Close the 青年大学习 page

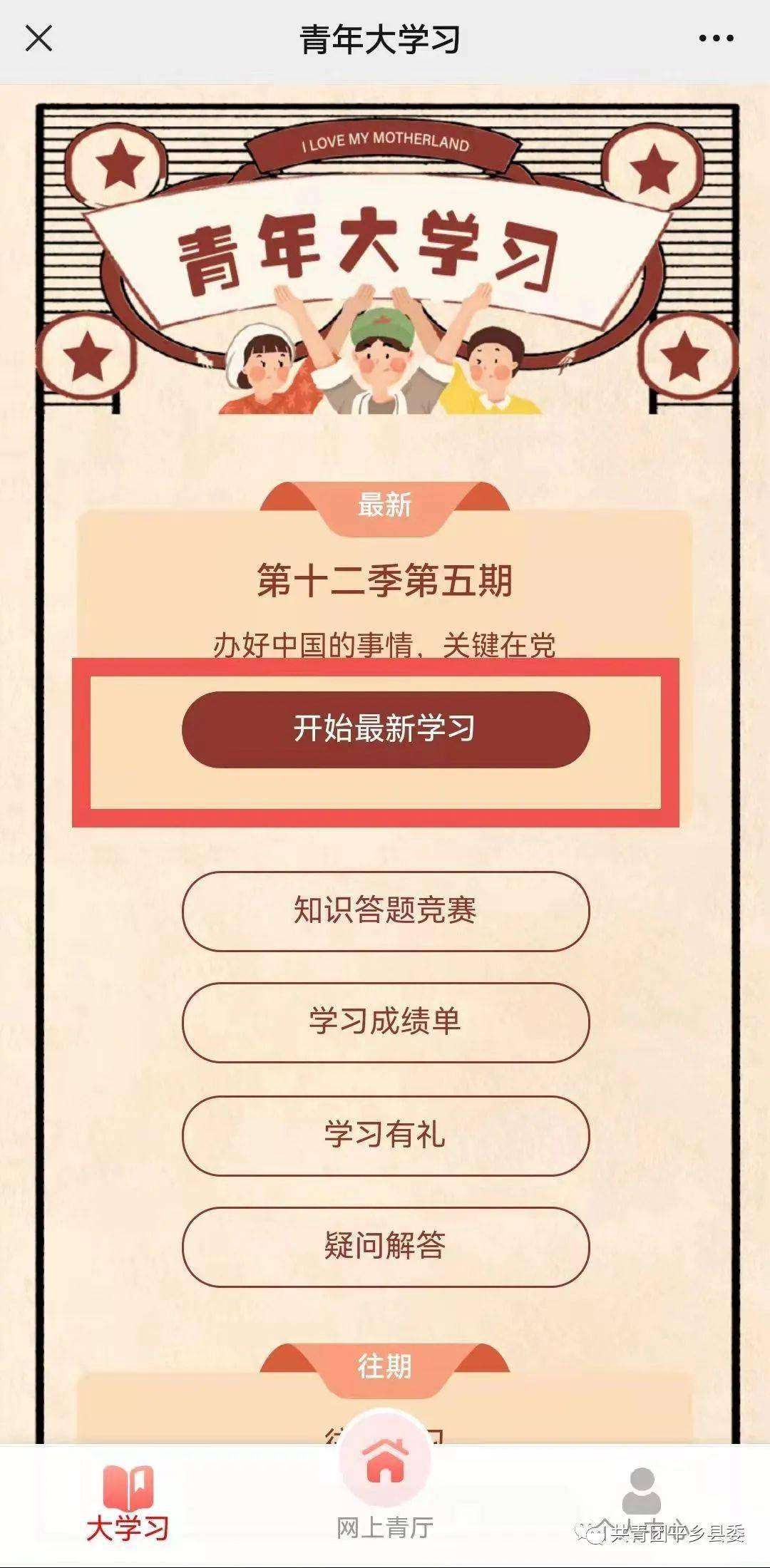38,38
